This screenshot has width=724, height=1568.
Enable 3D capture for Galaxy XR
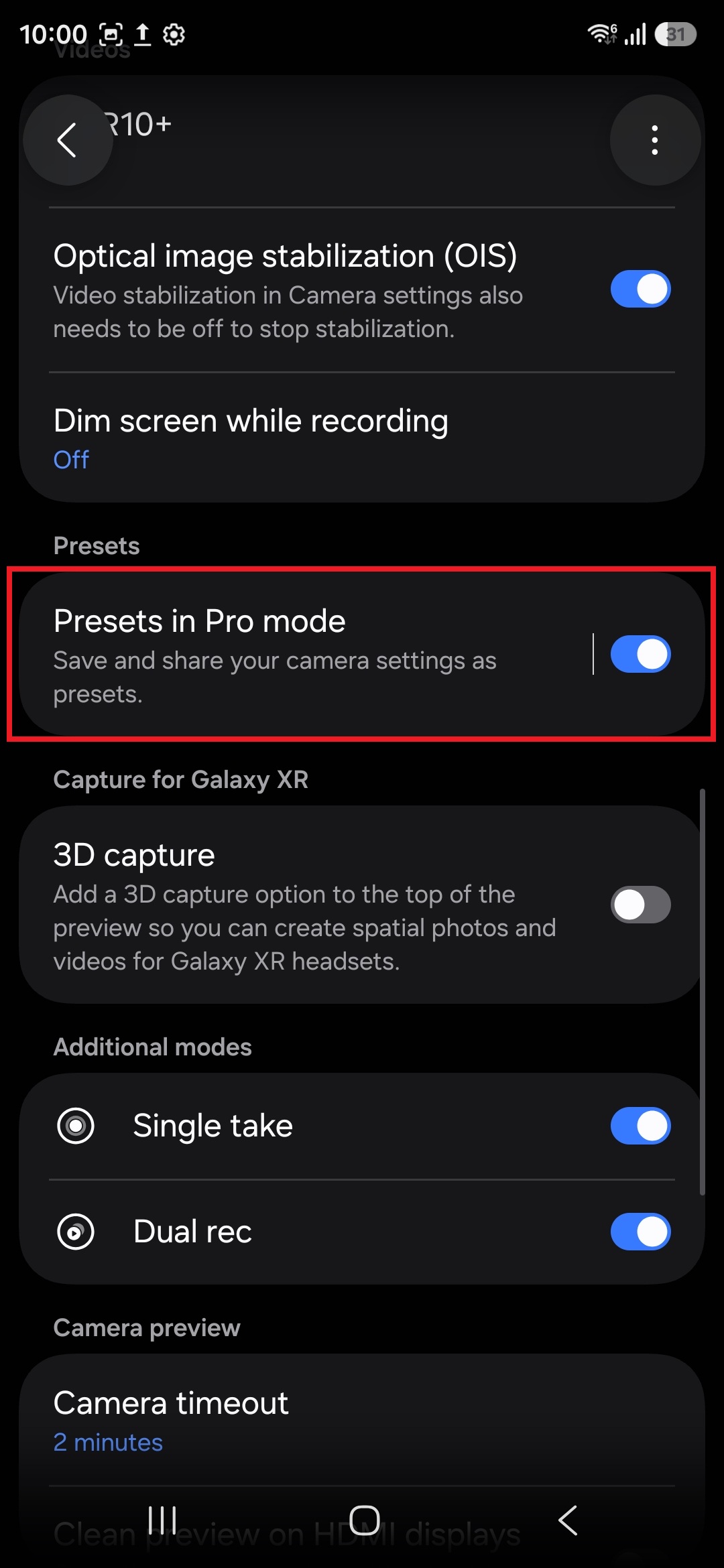click(x=640, y=905)
